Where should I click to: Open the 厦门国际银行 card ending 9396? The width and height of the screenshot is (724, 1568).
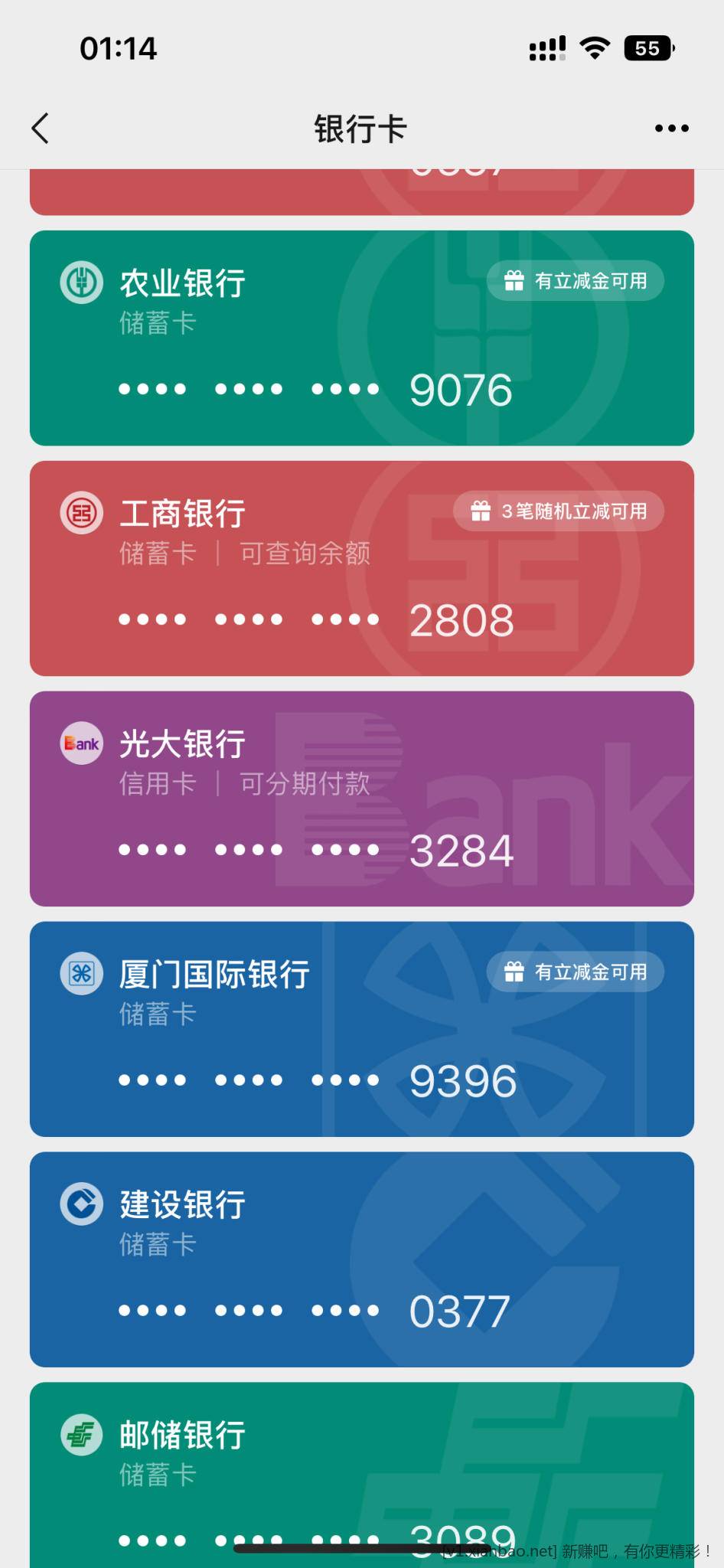(362, 1029)
